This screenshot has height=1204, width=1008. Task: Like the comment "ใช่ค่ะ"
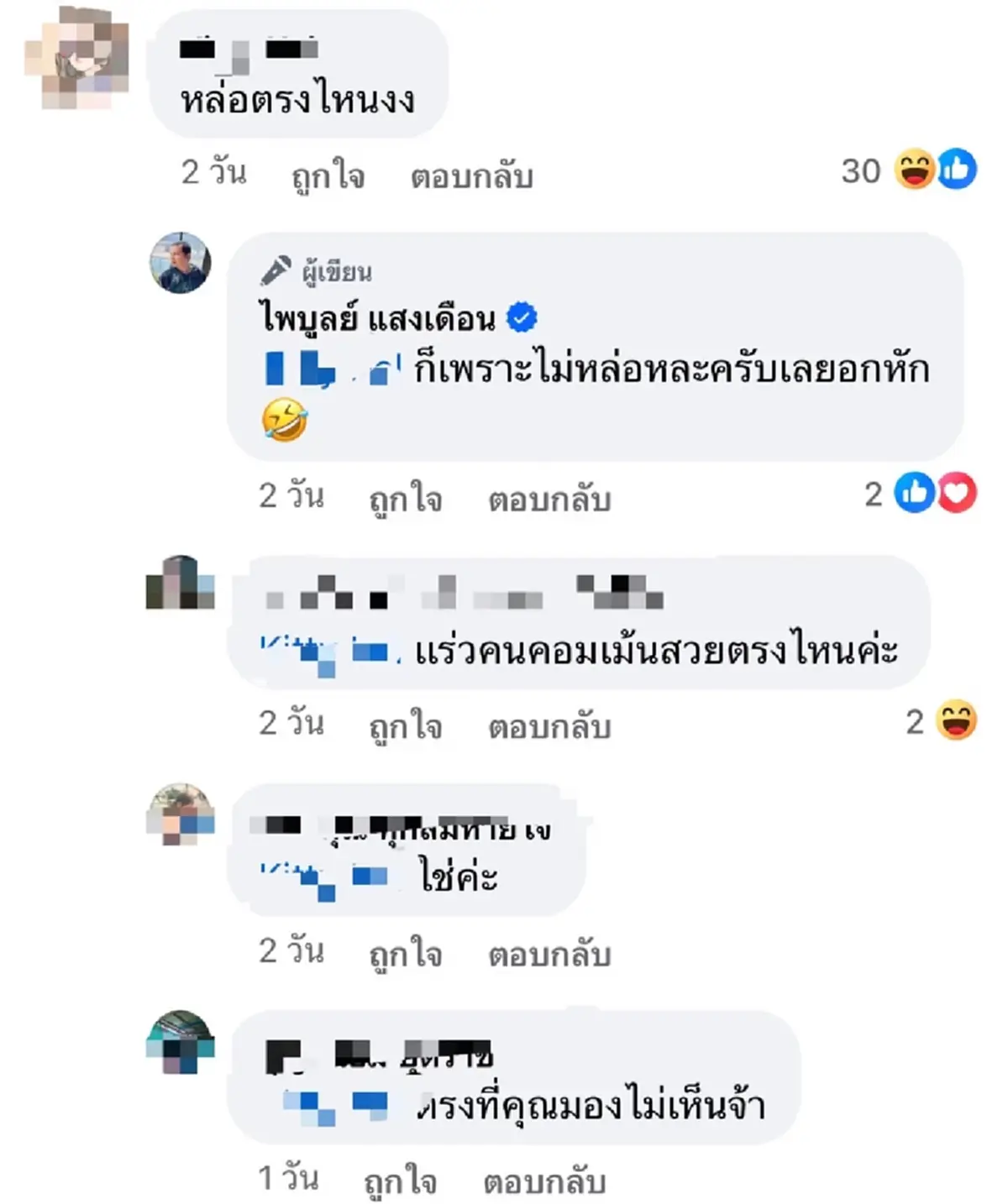405,955
